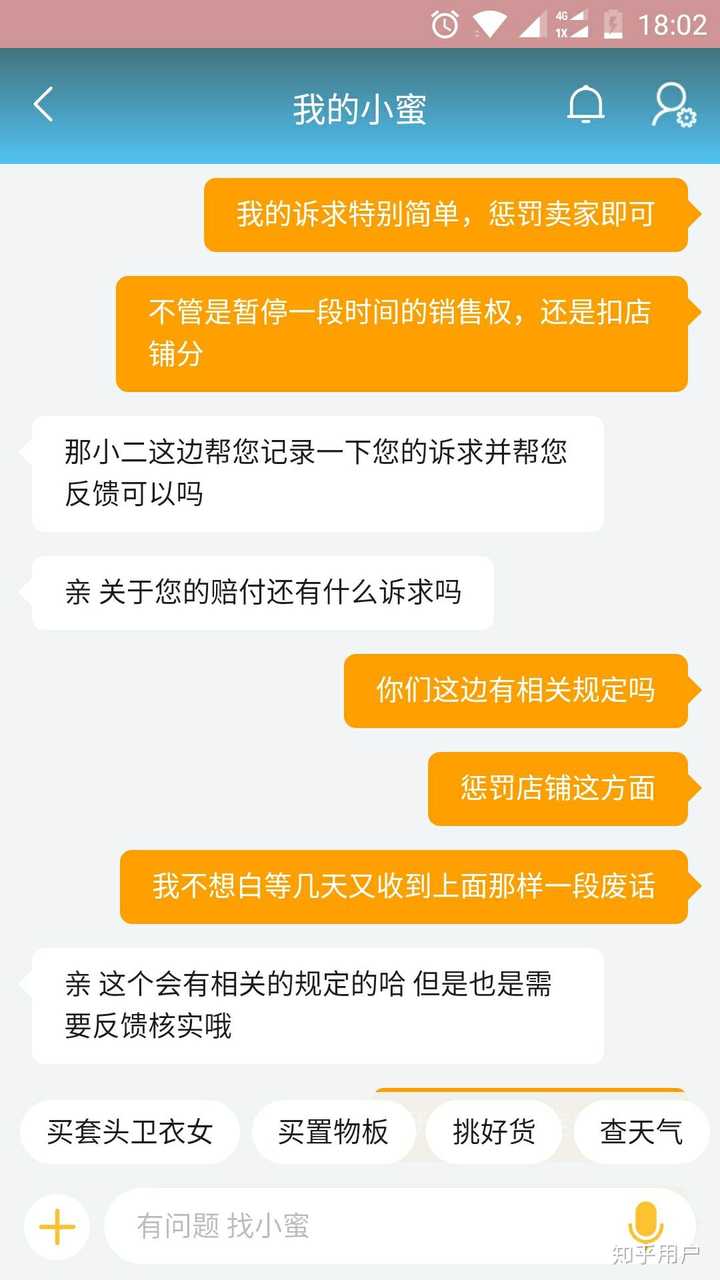The height and width of the screenshot is (1280, 720).
Task: Select the 买套头卫衣女 suggestion chip
Action: coord(130,1132)
